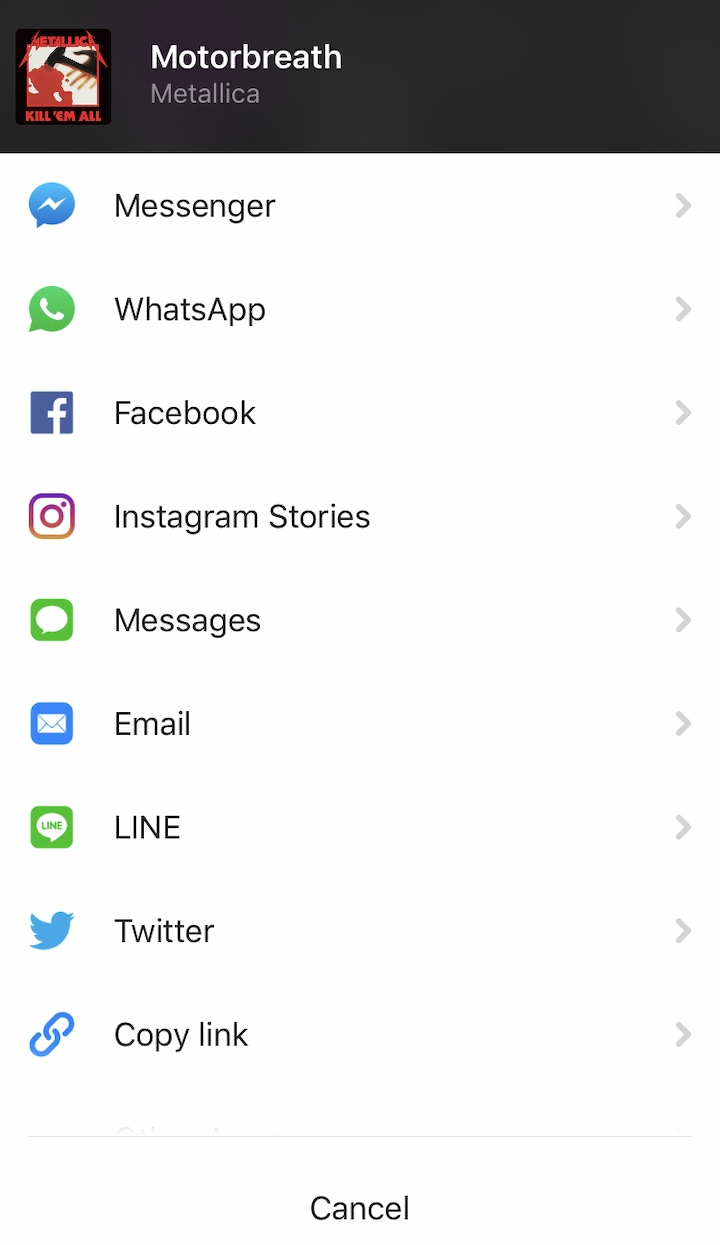The height and width of the screenshot is (1245, 720).
Task: Select the WhatsApp icon
Action: (52, 309)
